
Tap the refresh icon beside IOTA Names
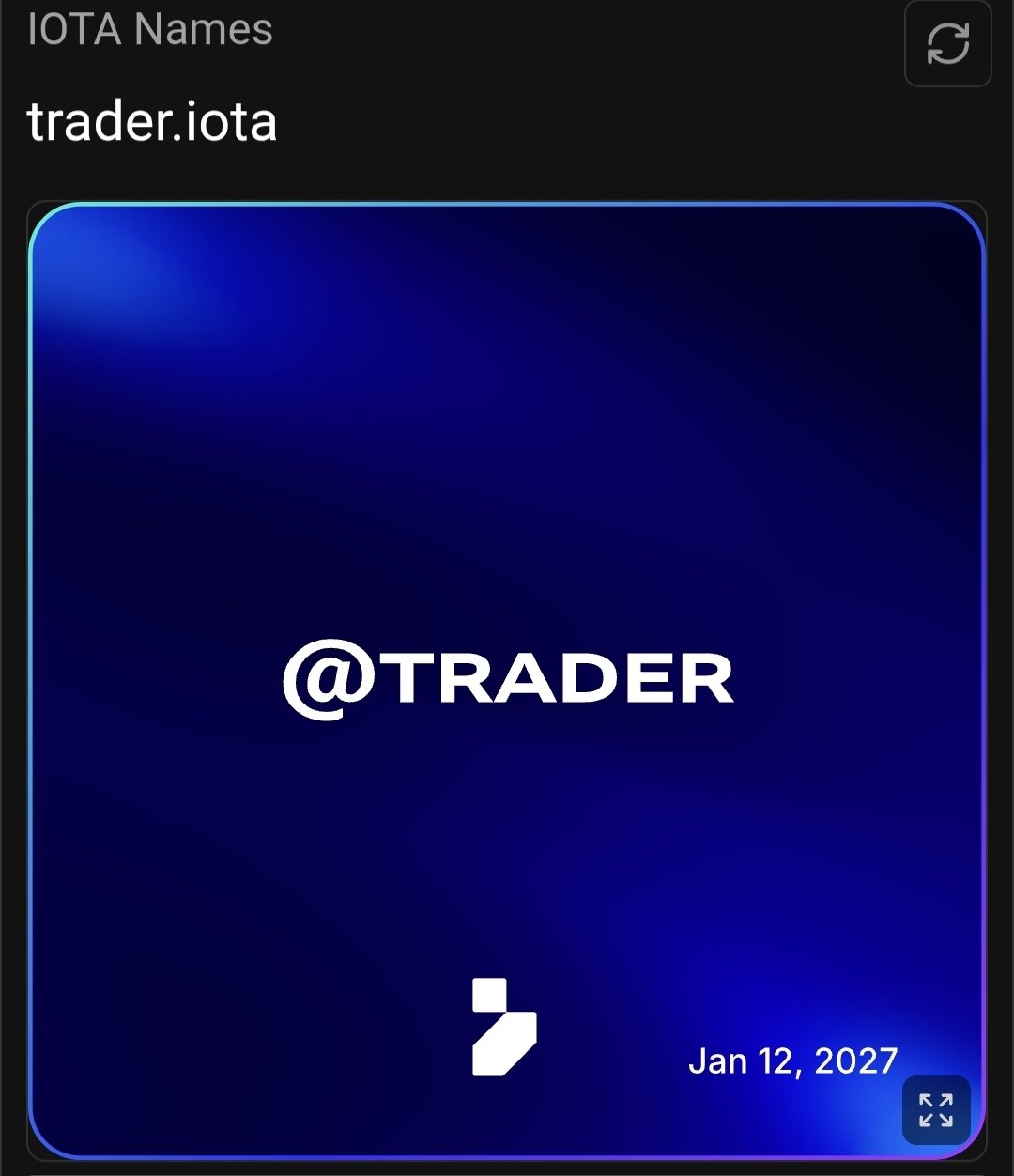(947, 44)
